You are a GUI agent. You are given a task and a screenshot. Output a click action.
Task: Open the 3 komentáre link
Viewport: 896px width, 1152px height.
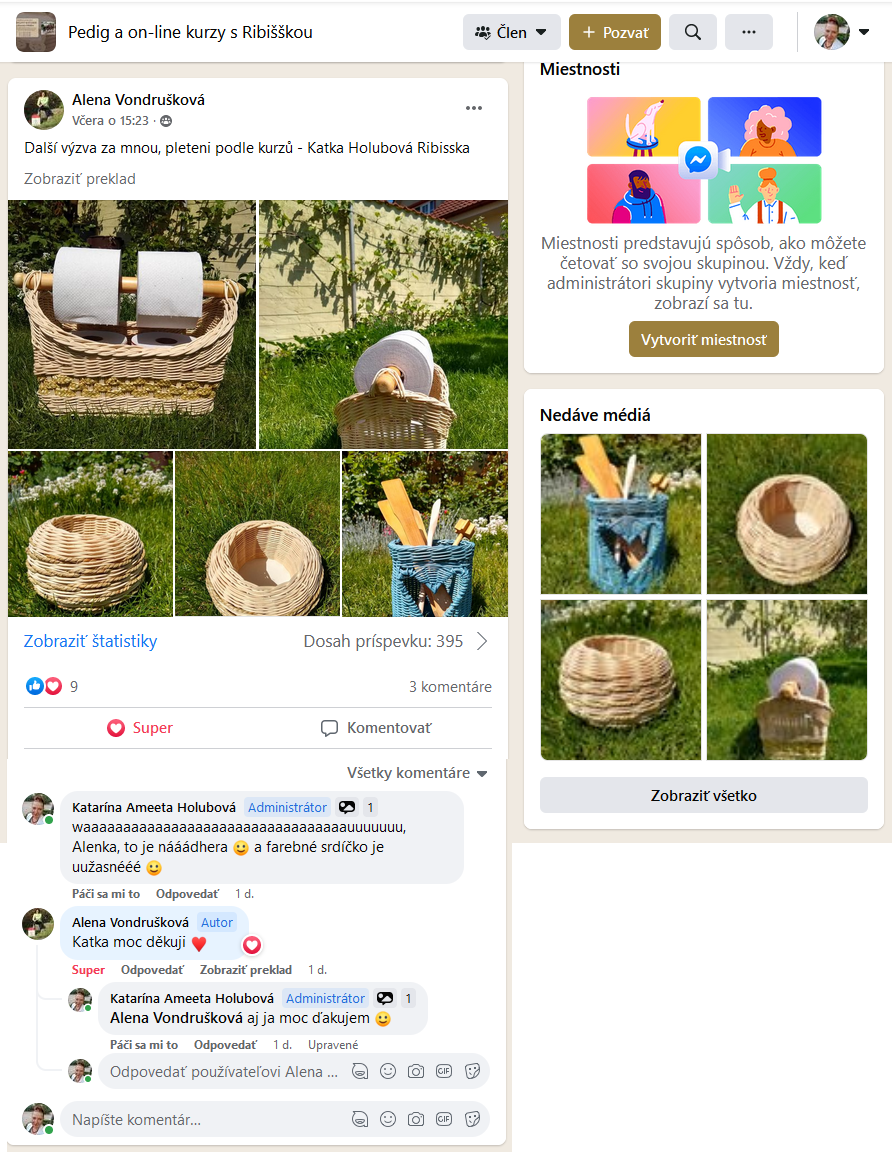click(450, 687)
